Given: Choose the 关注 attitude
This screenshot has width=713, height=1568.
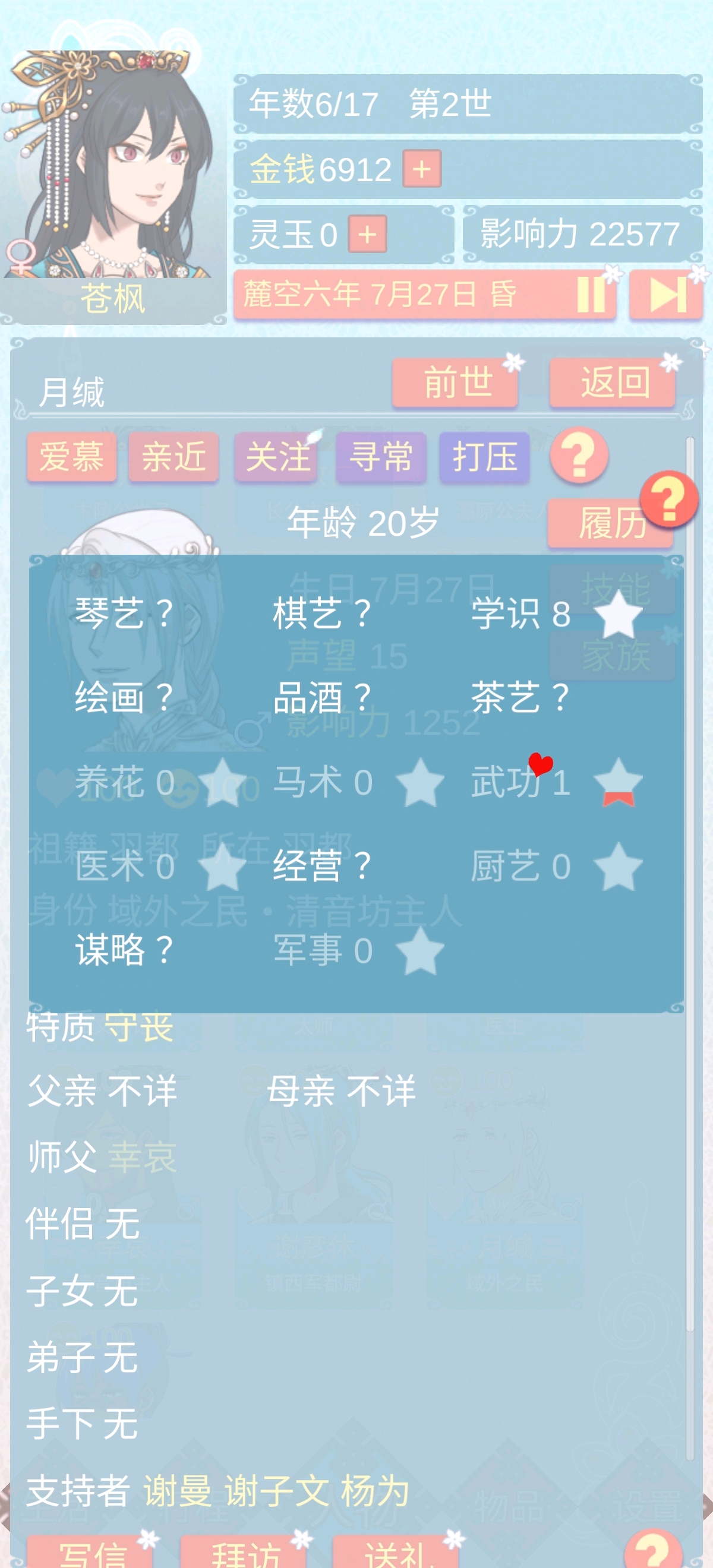Looking at the screenshot, I should (277, 457).
